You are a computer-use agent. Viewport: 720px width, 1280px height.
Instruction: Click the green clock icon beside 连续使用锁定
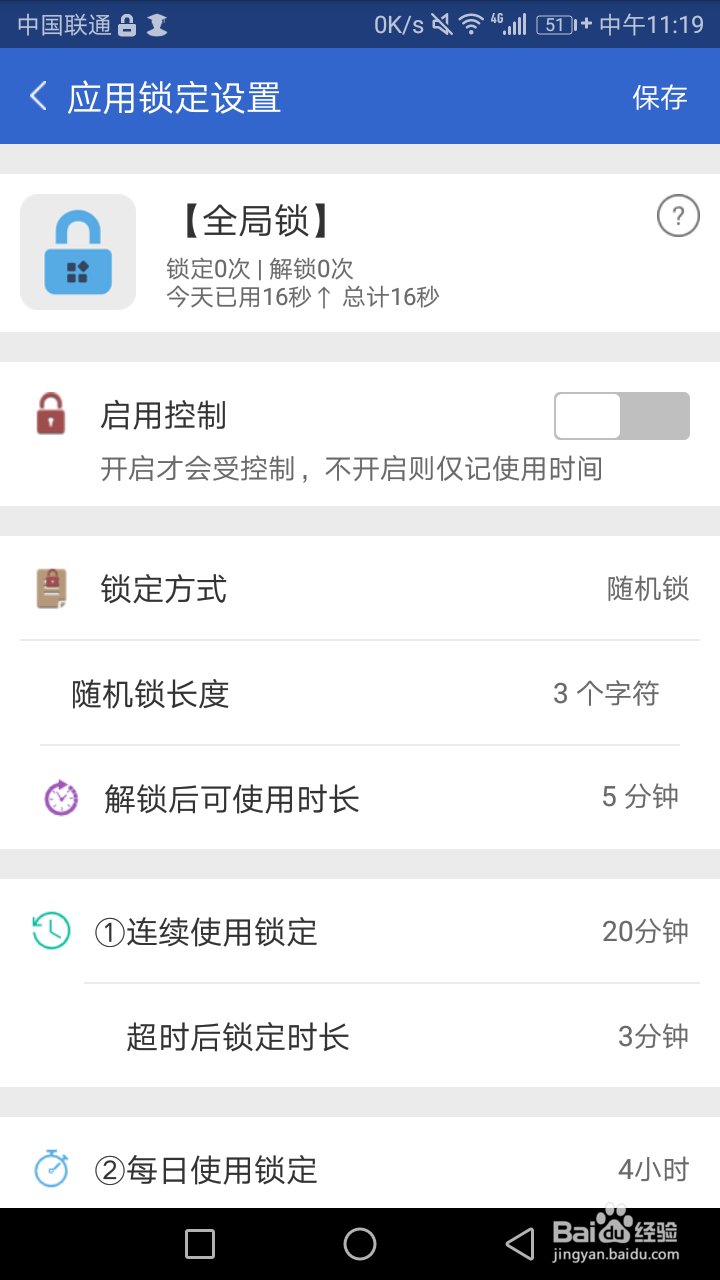pyautogui.click(x=50, y=930)
